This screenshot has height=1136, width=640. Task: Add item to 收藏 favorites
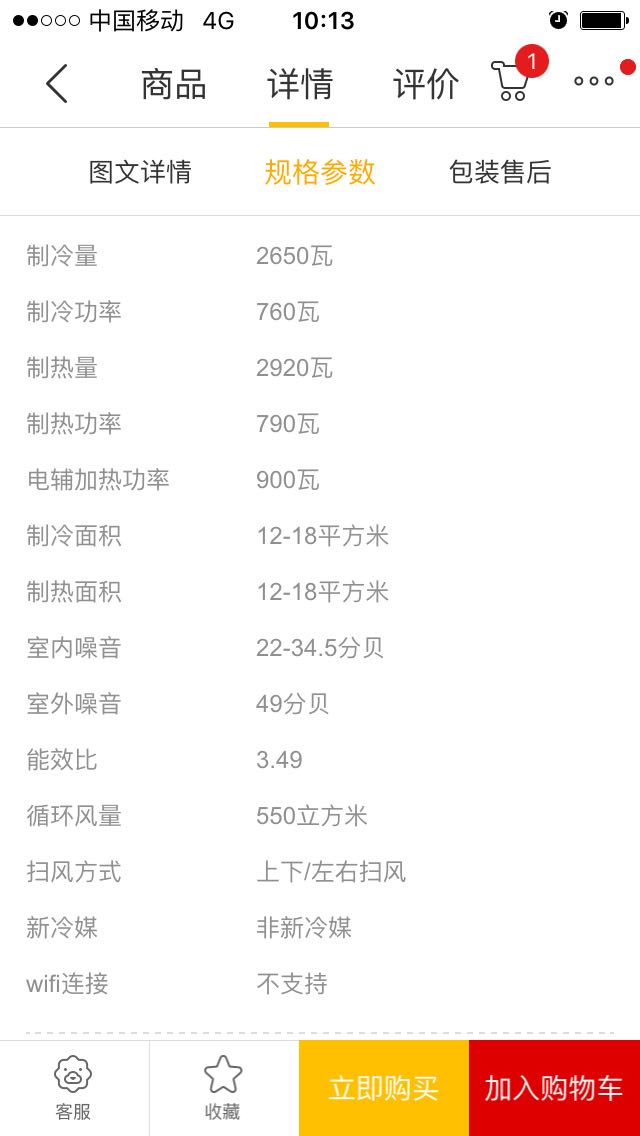coord(223,1088)
